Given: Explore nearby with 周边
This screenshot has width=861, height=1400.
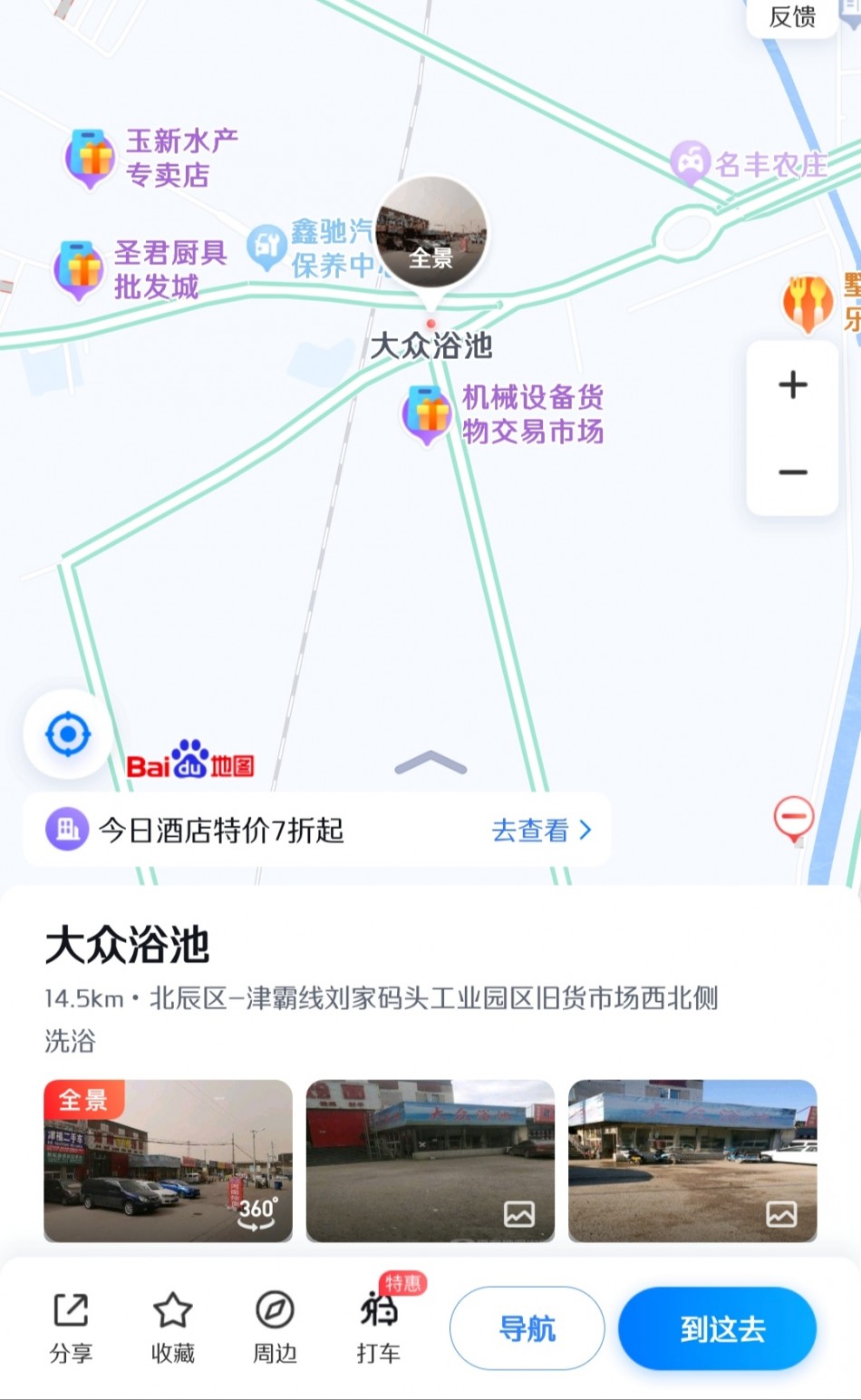Looking at the screenshot, I should 275,1327.
